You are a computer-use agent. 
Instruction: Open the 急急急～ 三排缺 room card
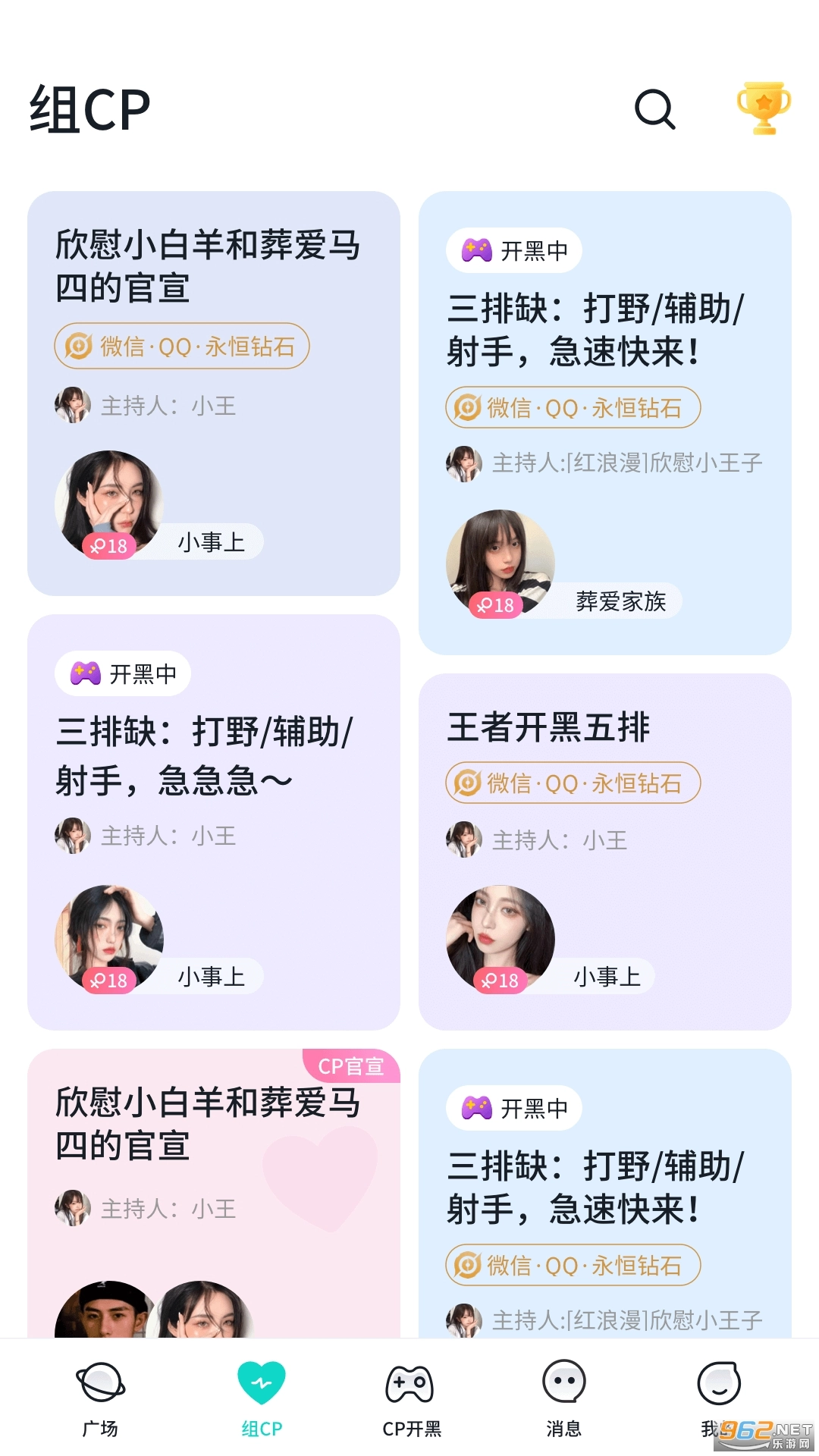pos(213,821)
